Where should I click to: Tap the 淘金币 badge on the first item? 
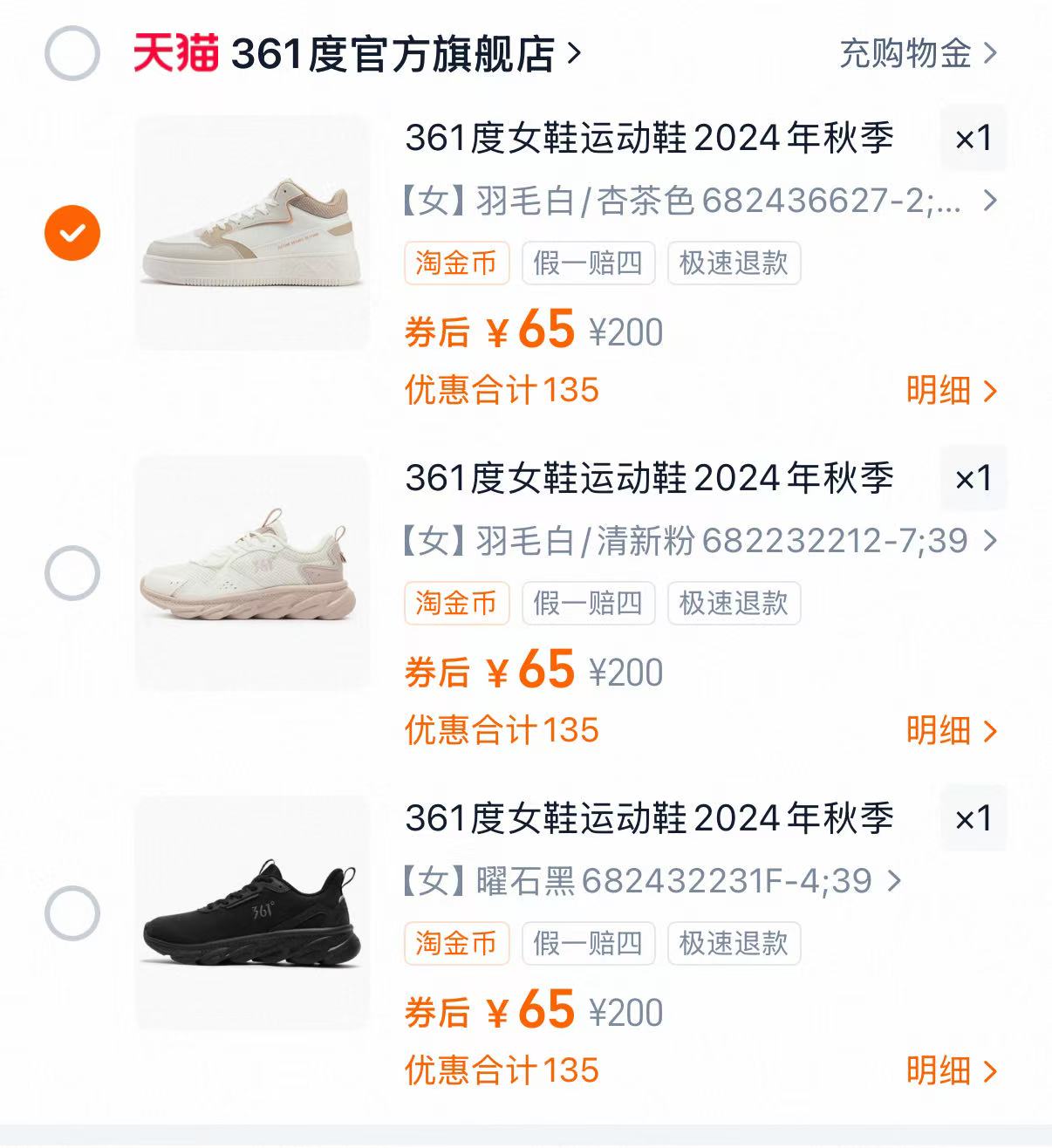pos(456,263)
